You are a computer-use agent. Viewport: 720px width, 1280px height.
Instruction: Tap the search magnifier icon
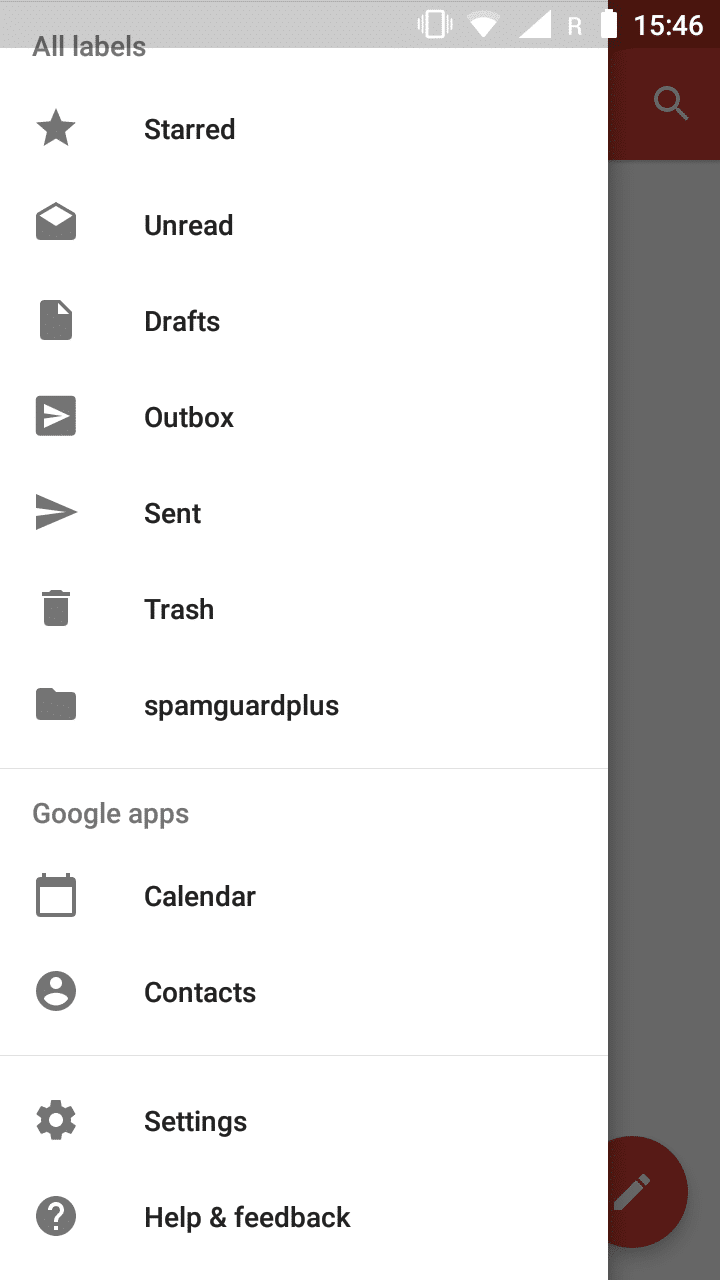coord(670,103)
